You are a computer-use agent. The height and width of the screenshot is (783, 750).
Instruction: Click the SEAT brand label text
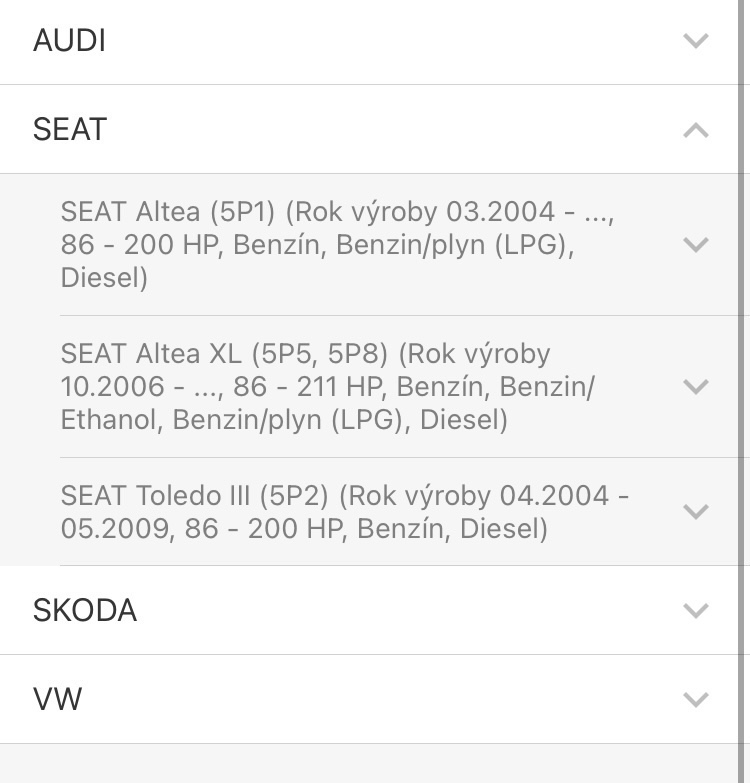click(69, 129)
